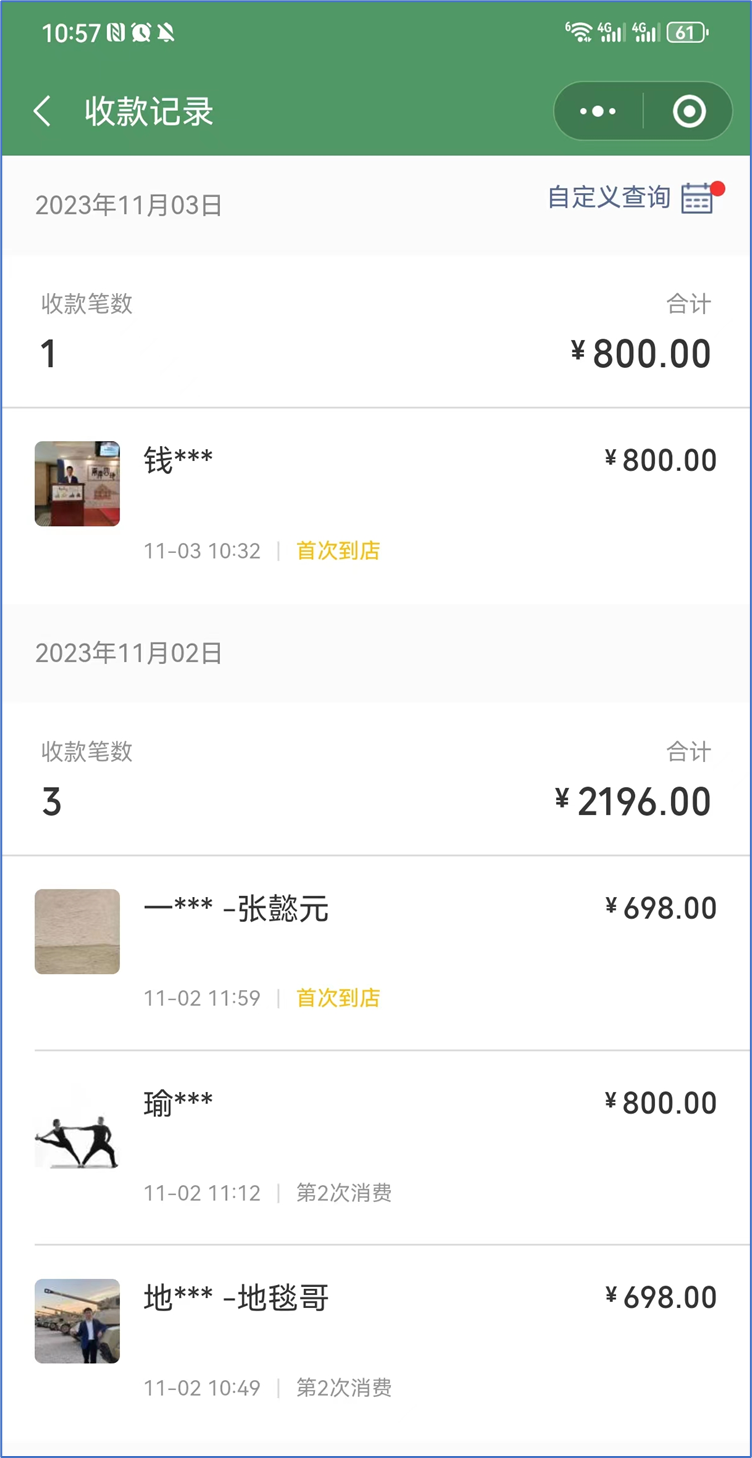The height and width of the screenshot is (1458, 752).
Task: Open payment record from 钱***
Action: click(x=376, y=505)
